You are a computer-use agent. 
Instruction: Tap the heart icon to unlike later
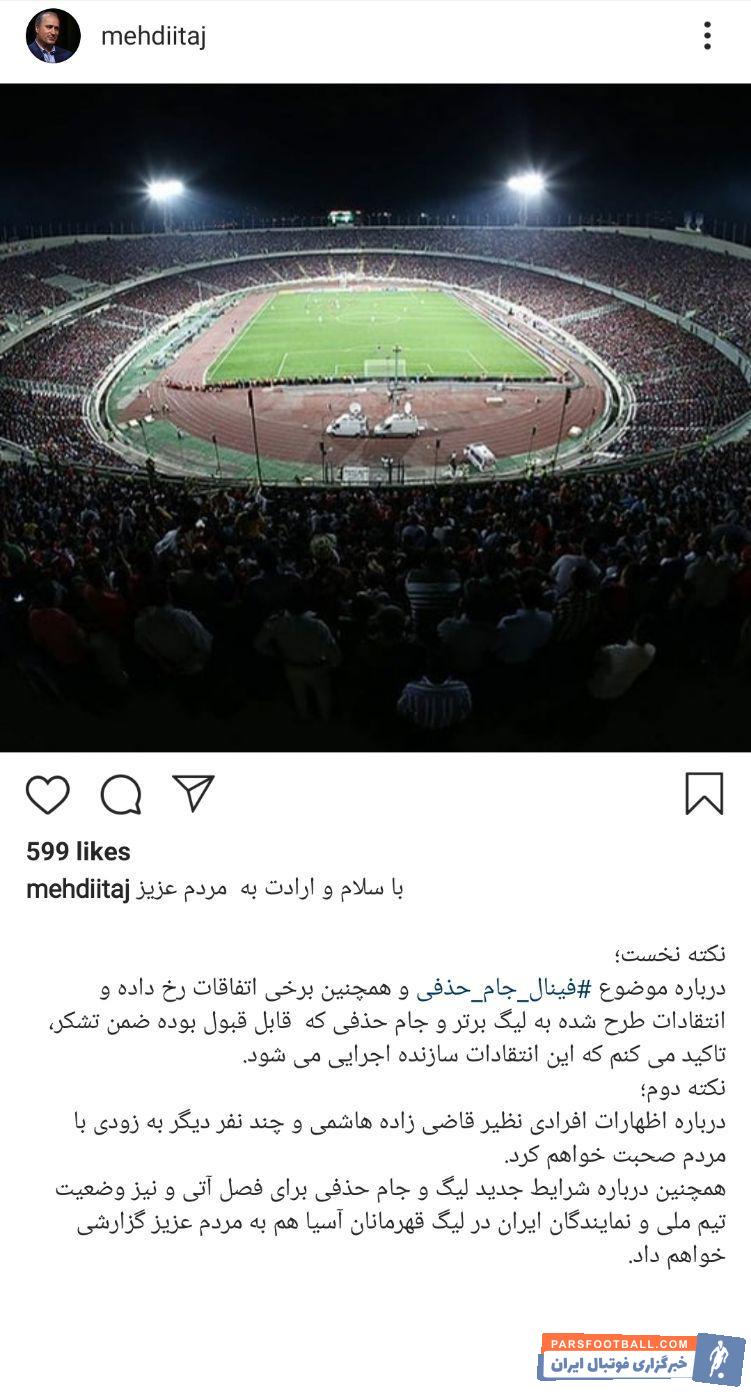(47, 794)
